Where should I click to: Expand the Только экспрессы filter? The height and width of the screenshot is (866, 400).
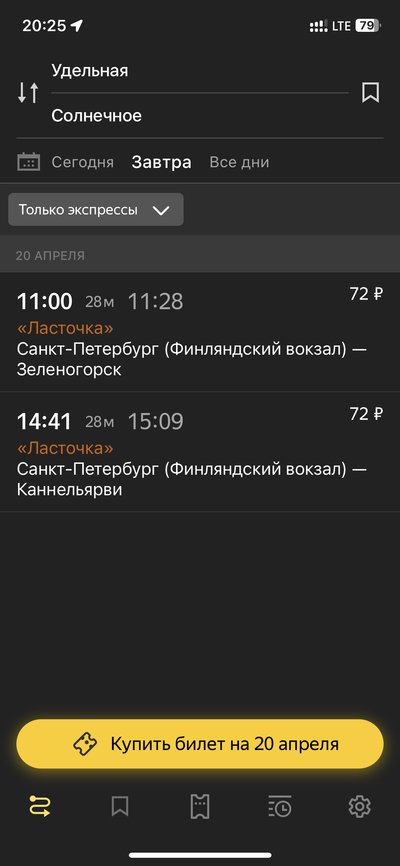coord(96,210)
